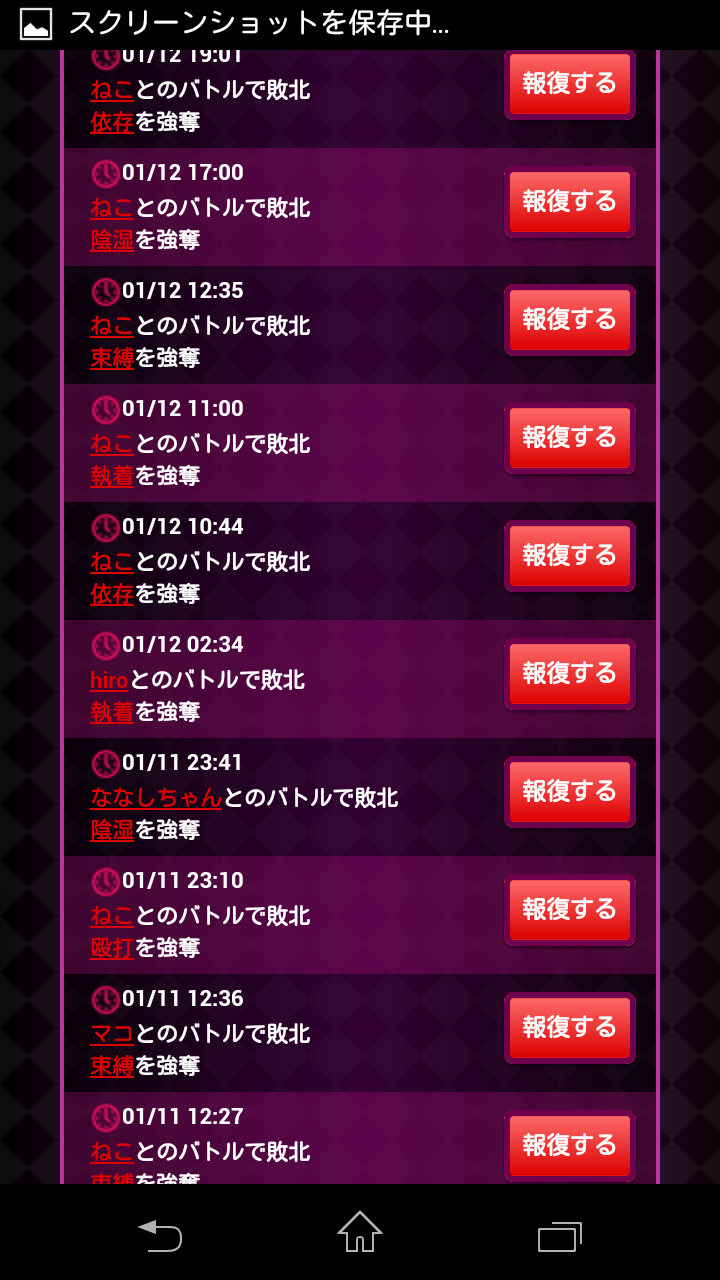Retaliate for the 01/12 12:35 battle loss
Screen dimensions: 720x1280
(569, 320)
